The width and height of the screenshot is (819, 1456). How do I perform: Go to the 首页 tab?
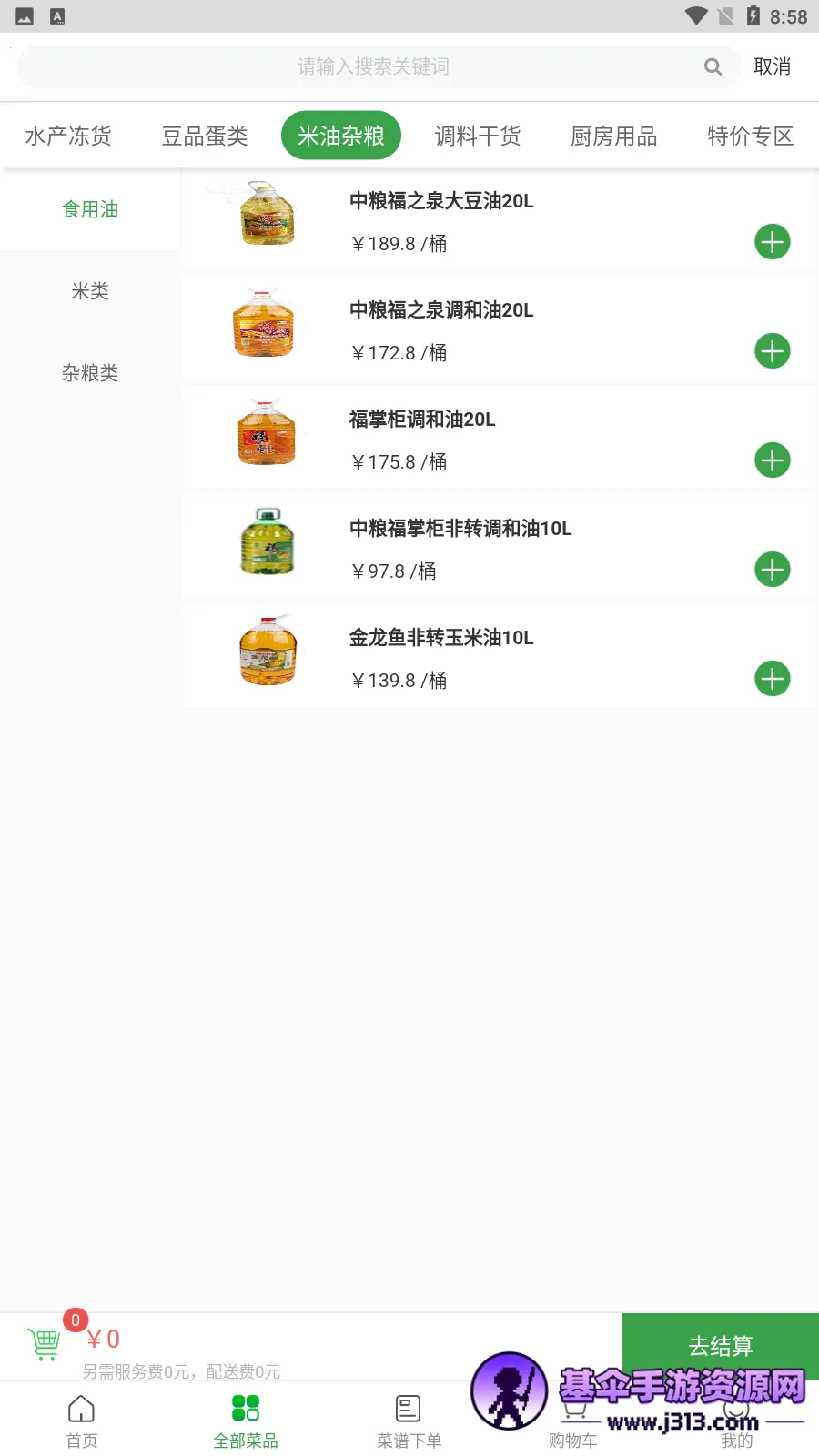(x=82, y=1421)
